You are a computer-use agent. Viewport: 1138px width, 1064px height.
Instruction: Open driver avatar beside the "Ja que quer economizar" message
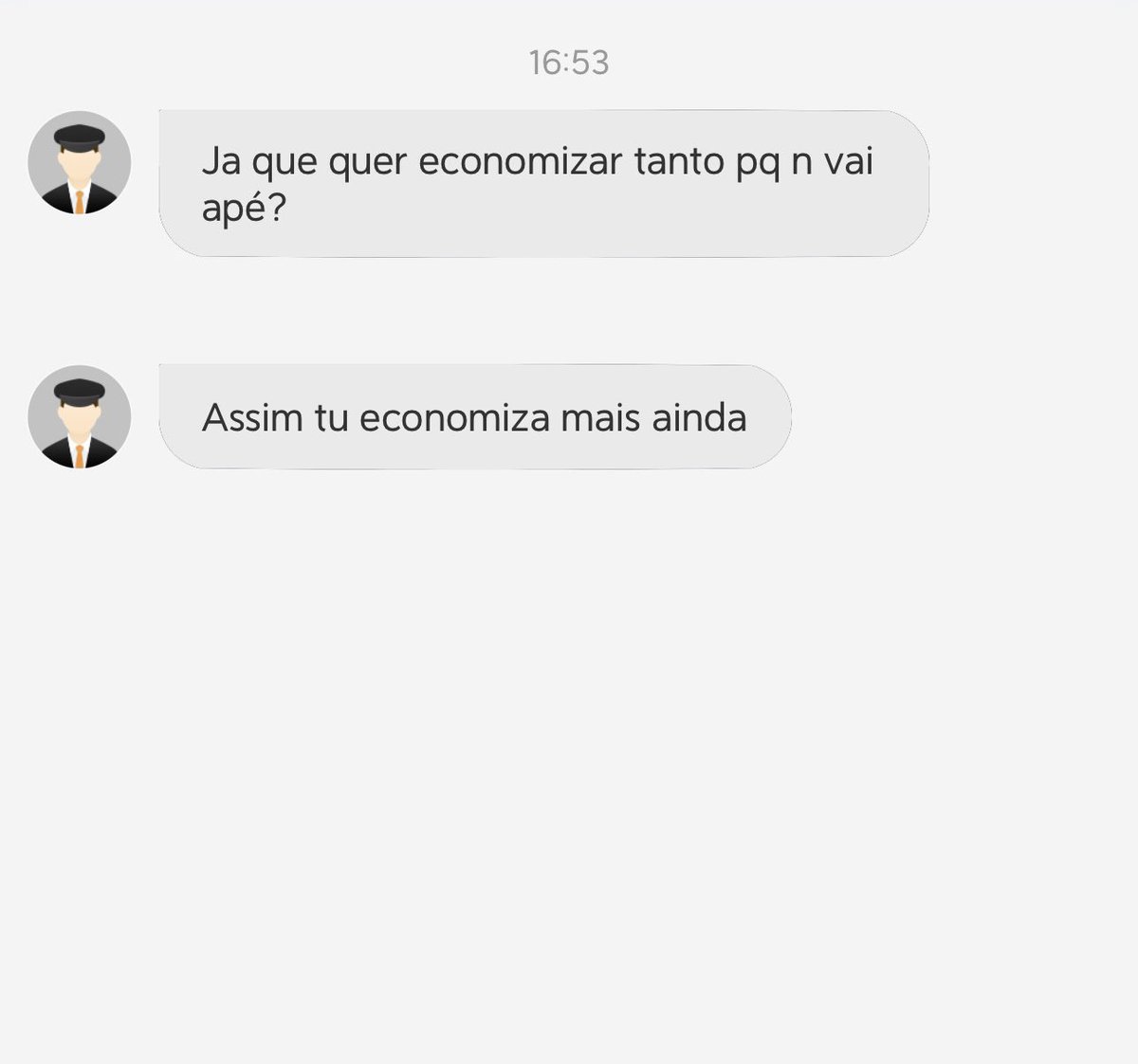(x=80, y=163)
